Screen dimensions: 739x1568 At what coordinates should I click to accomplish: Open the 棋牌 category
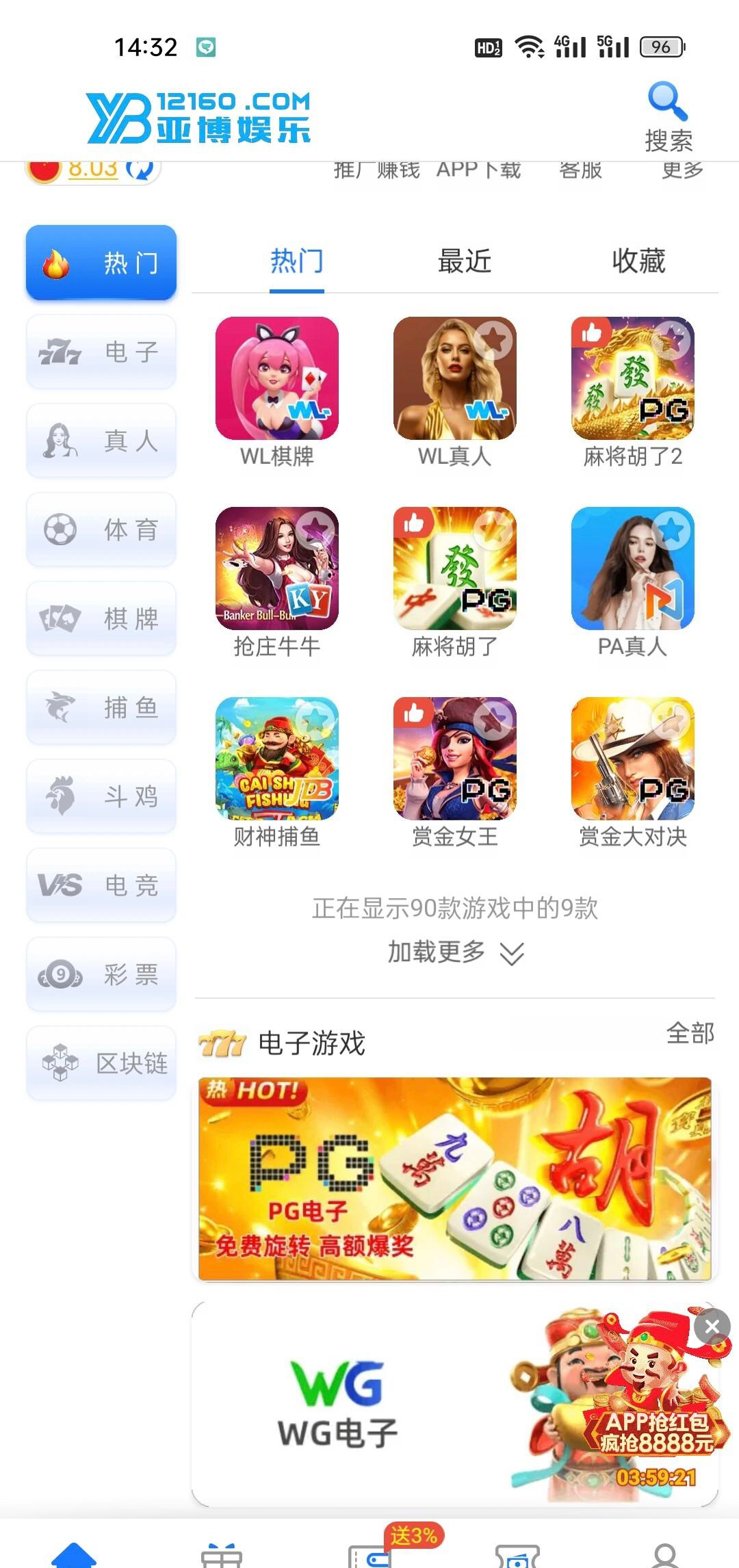coord(101,618)
